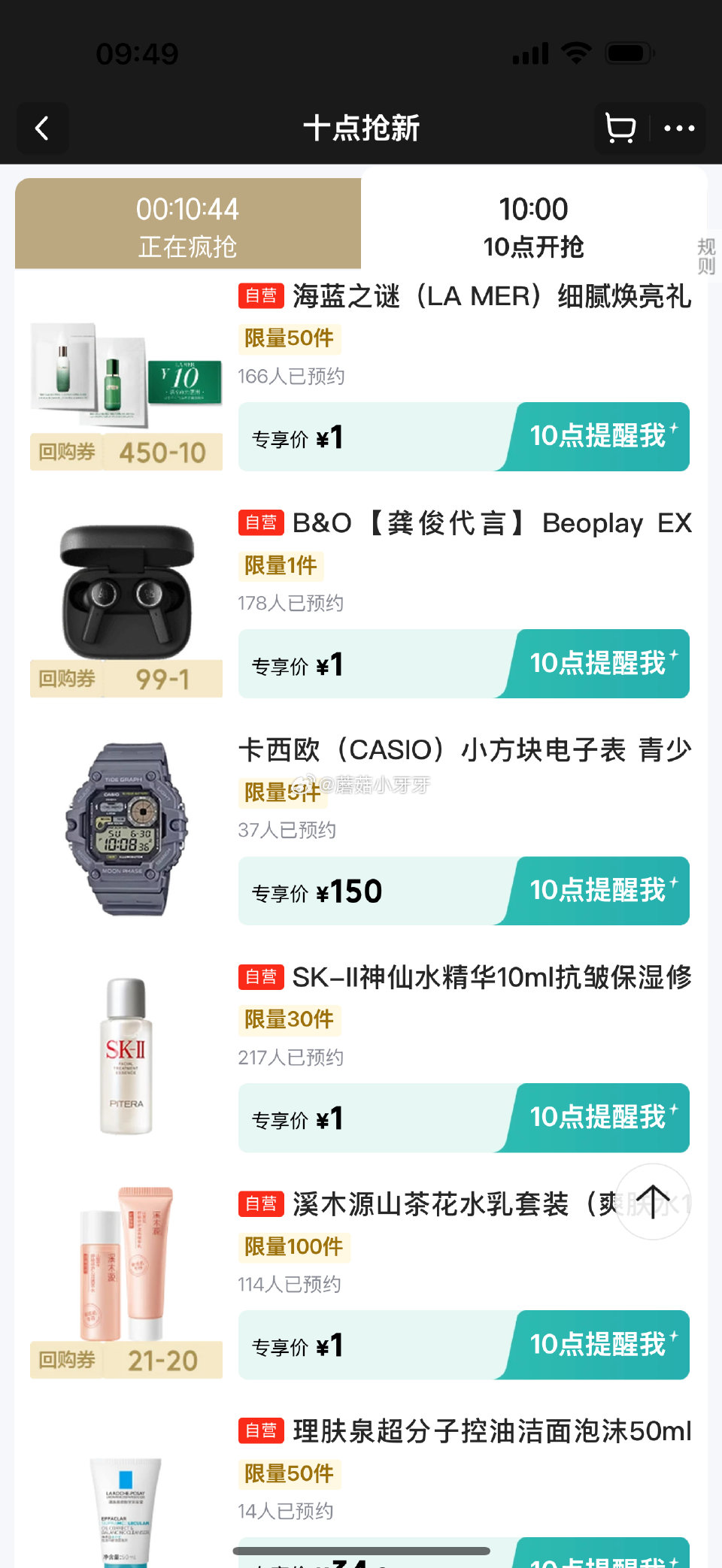Open the more options (...) menu
The height and width of the screenshot is (1568, 722).
pyautogui.click(x=679, y=128)
